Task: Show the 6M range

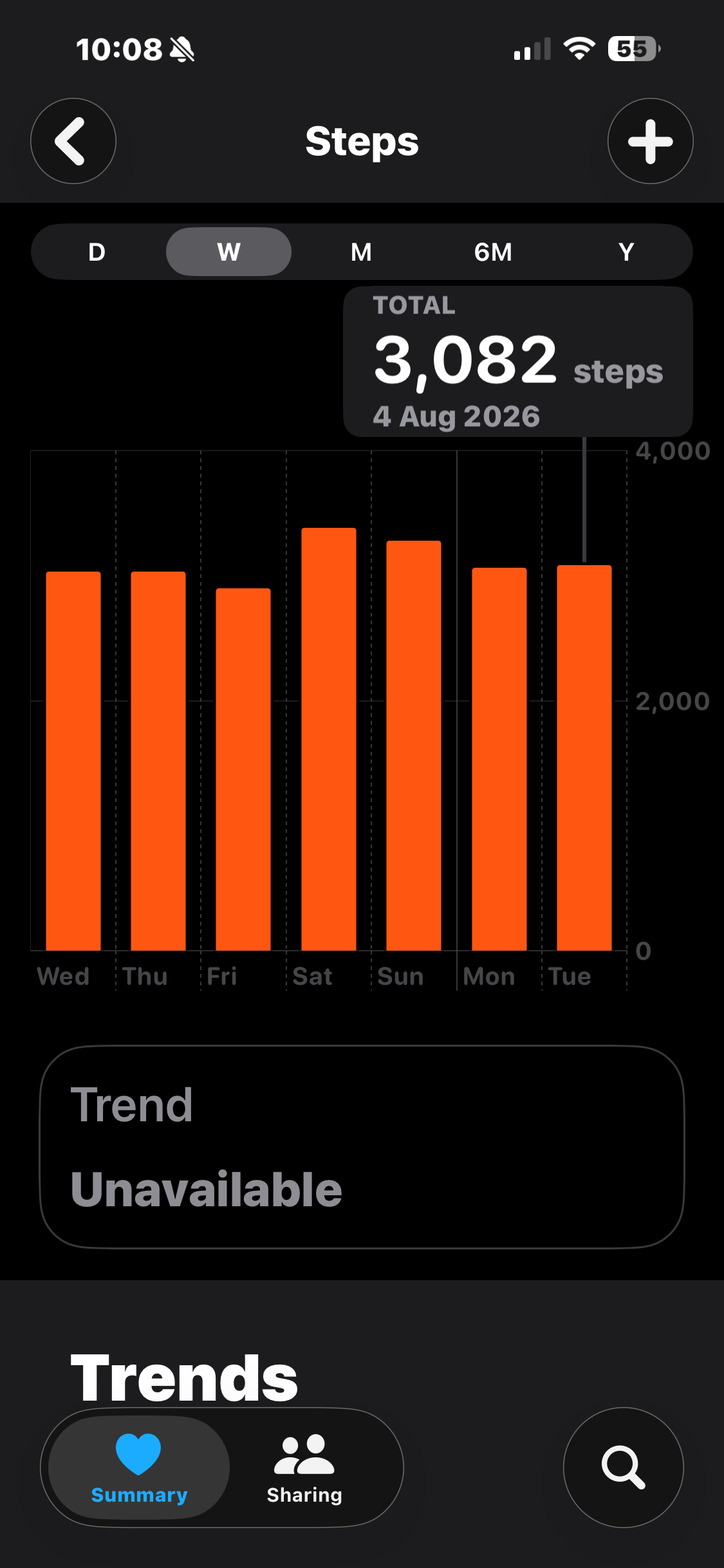Action: point(493,252)
